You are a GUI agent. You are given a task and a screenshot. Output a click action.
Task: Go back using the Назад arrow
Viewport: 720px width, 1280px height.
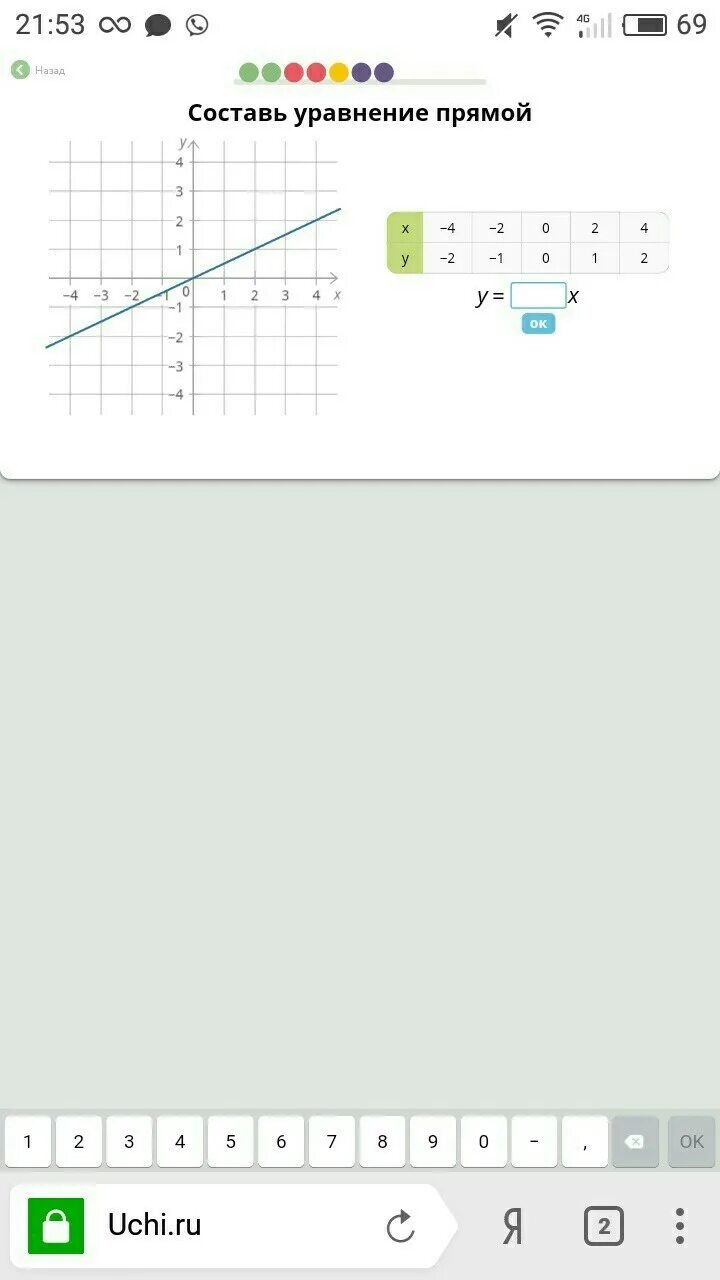20,70
